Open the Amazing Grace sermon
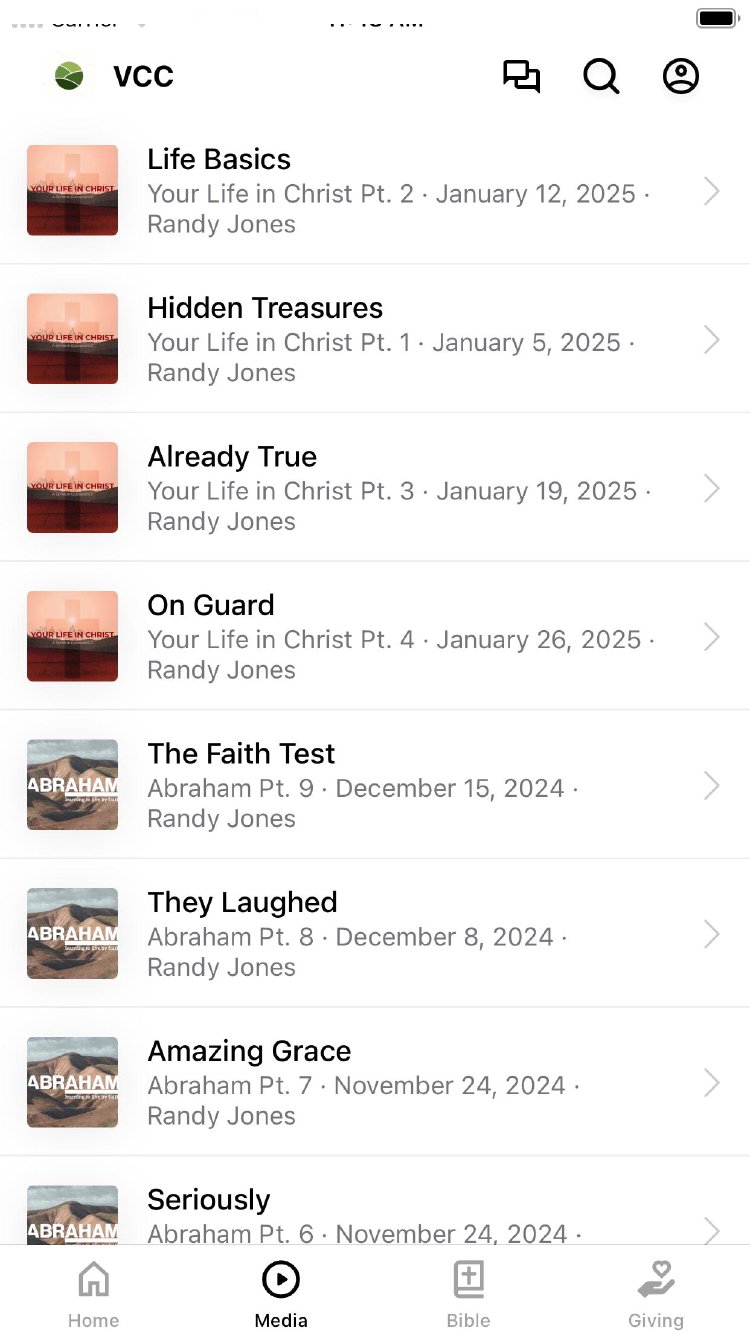The width and height of the screenshot is (750, 1334). click(375, 1082)
